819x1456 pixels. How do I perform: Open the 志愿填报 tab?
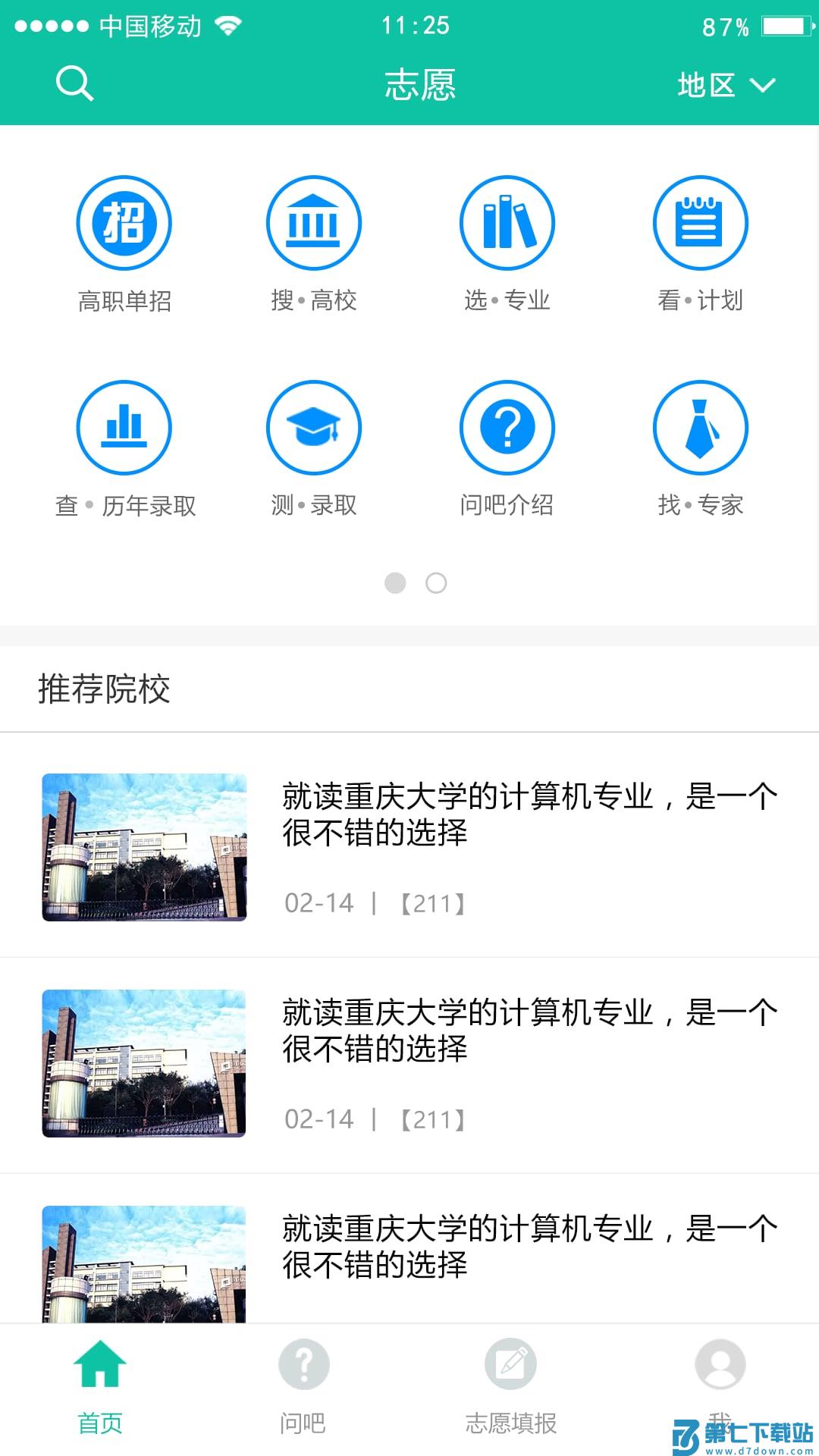(x=510, y=1388)
